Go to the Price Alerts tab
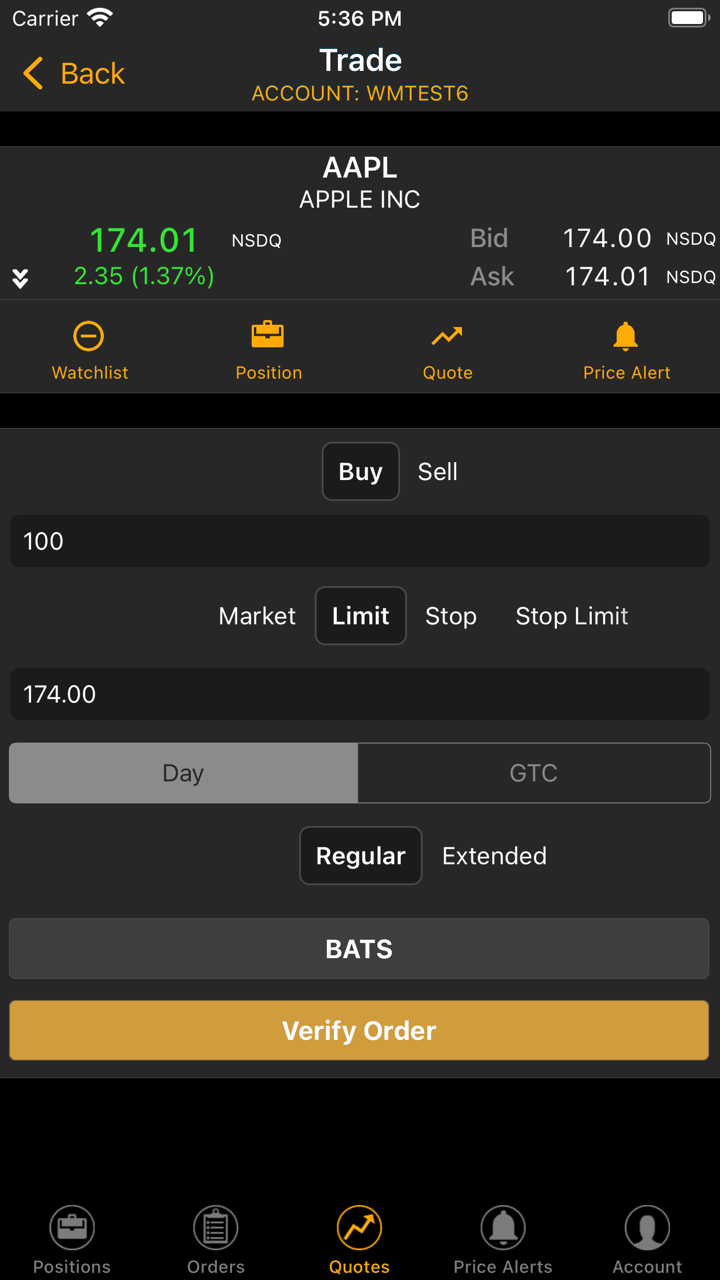The image size is (720, 1280). point(503,1240)
